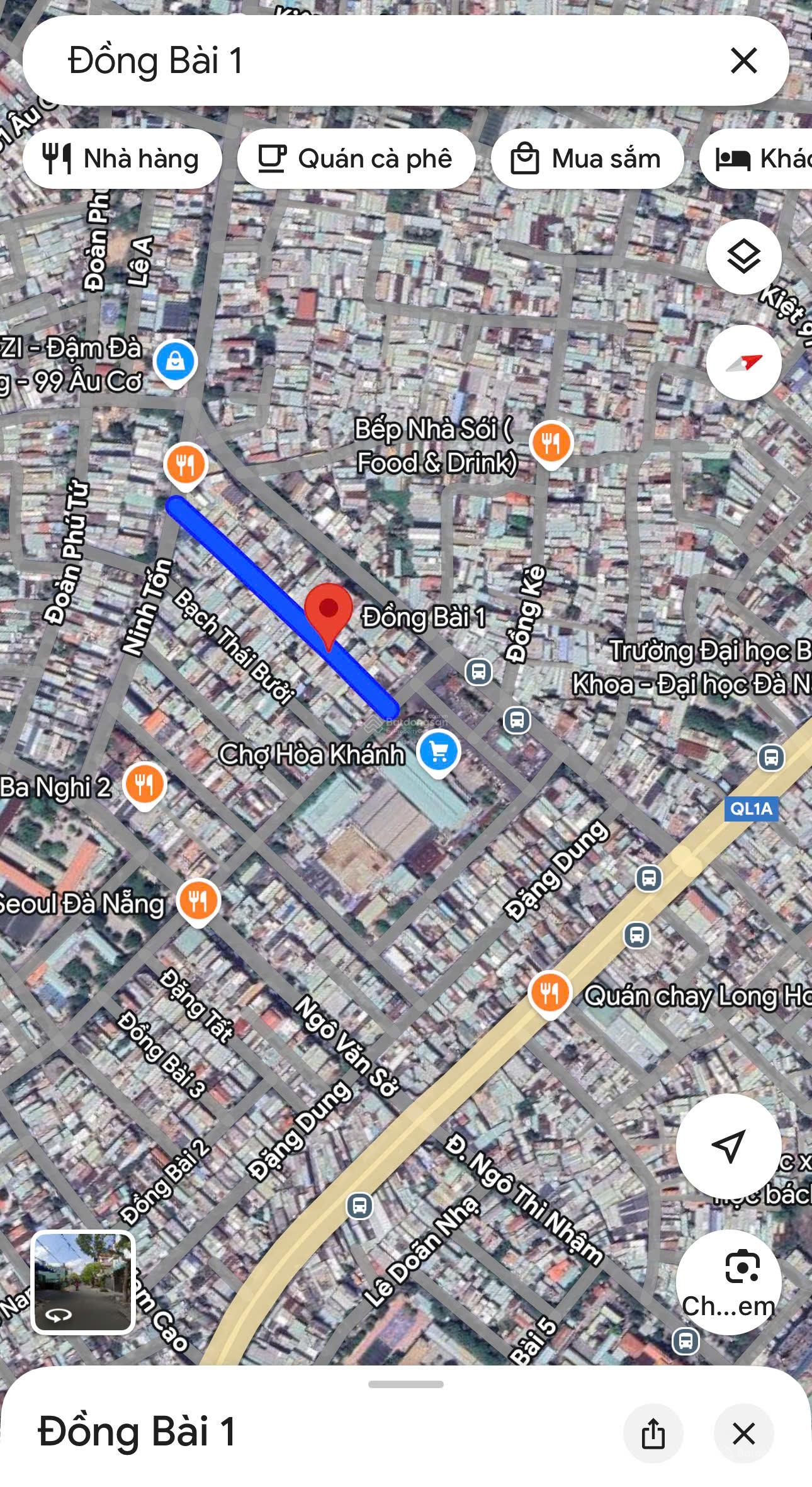This screenshot has width=812, height=1487.
Task: Reset map orientation with the compass
Action: (743, 363)
